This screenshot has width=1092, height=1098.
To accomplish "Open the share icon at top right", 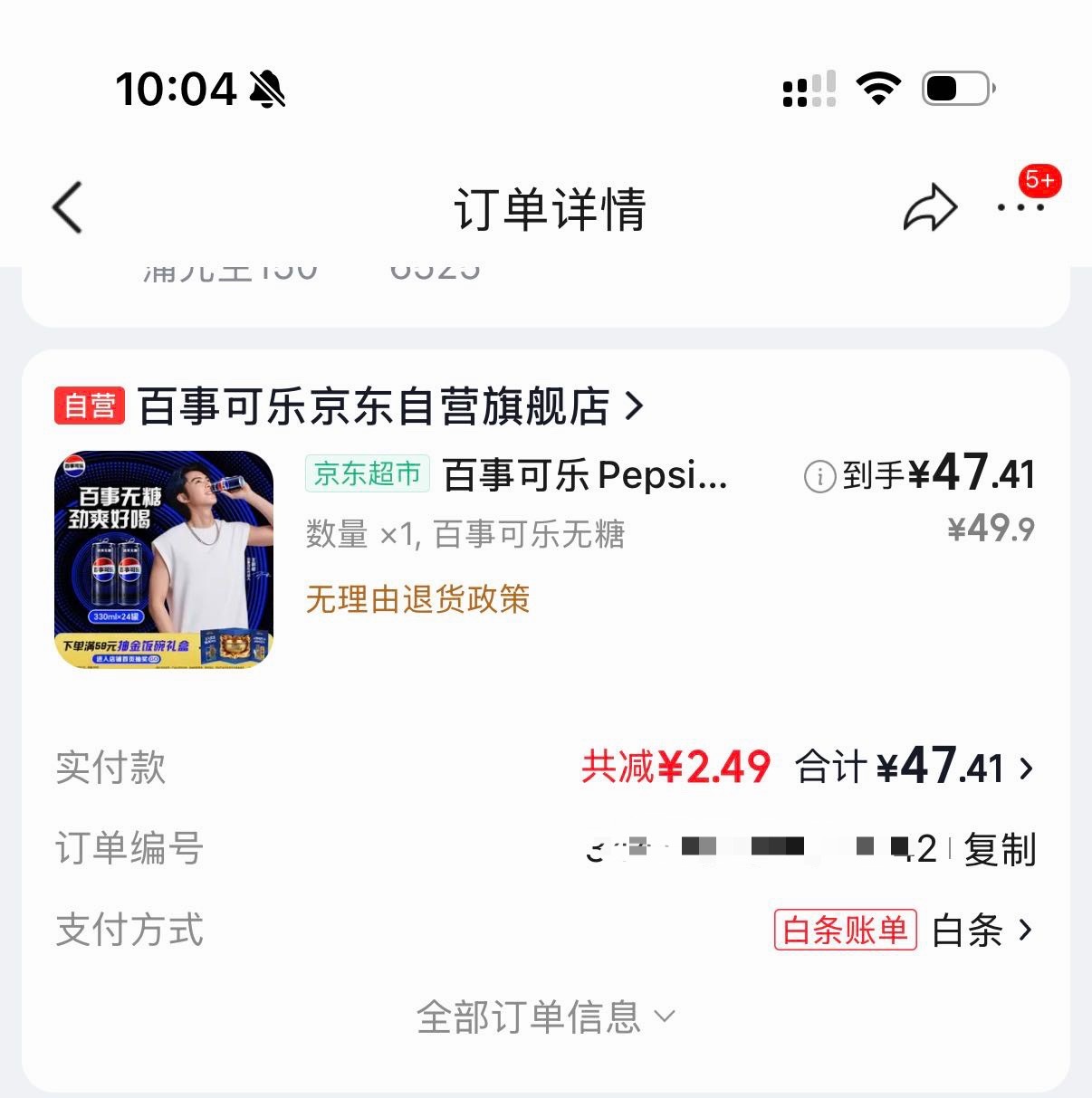I will click(x=929, y=206).
